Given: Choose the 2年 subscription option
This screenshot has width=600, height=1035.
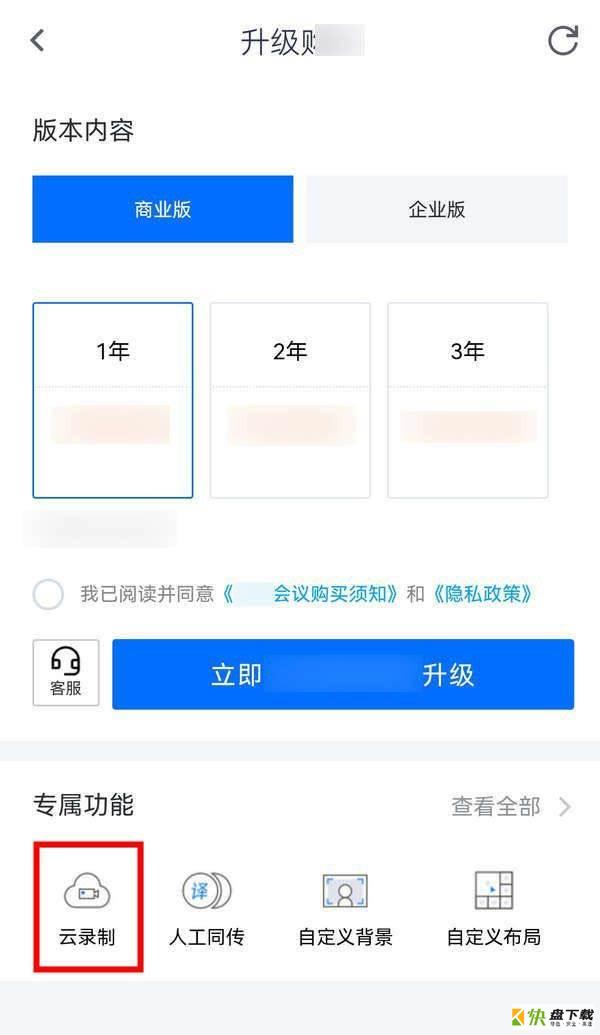Looking at the screenshot, I should coord(290,400).
